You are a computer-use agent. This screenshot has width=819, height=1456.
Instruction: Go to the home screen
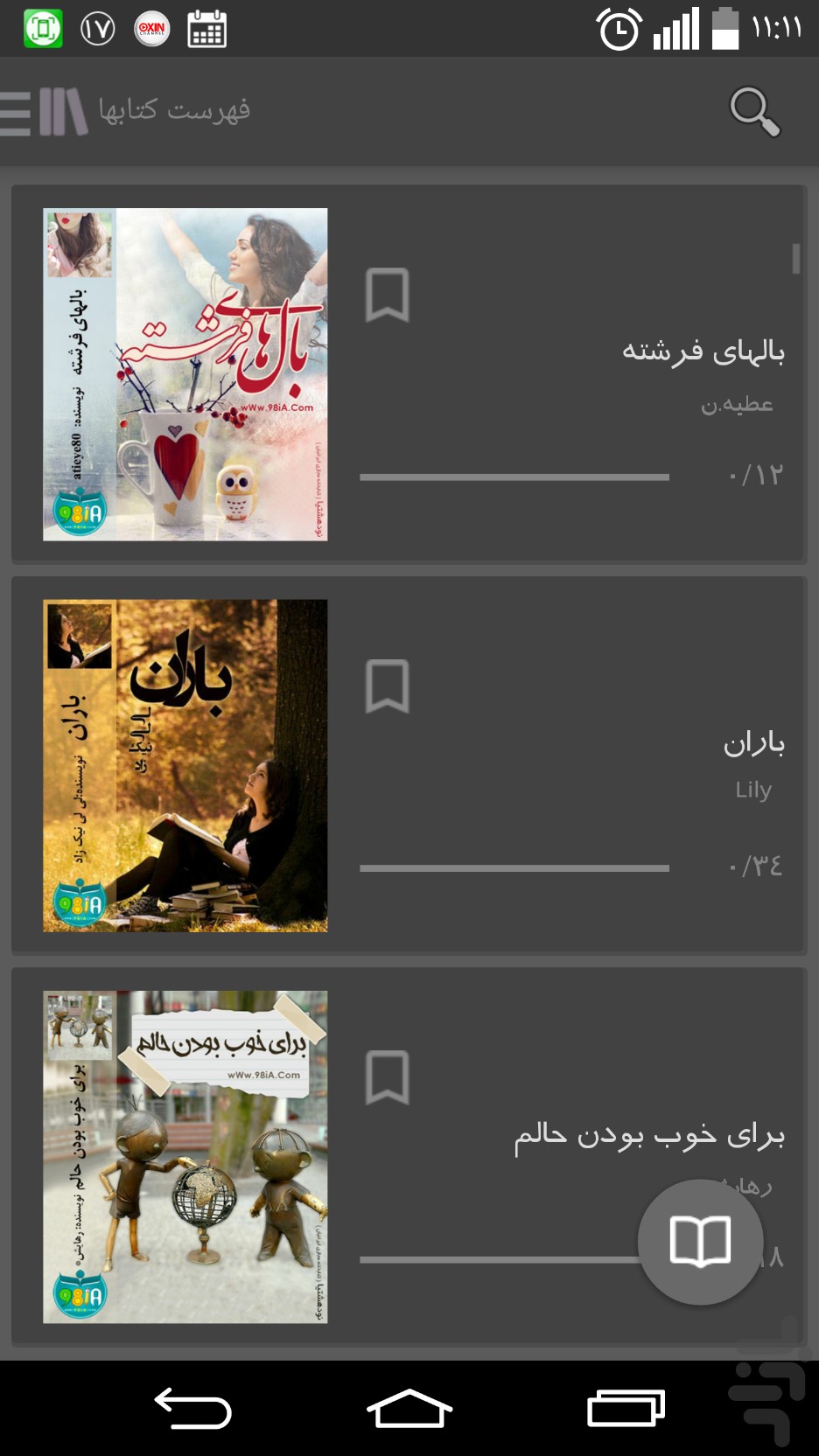(x=409, y=1409)
